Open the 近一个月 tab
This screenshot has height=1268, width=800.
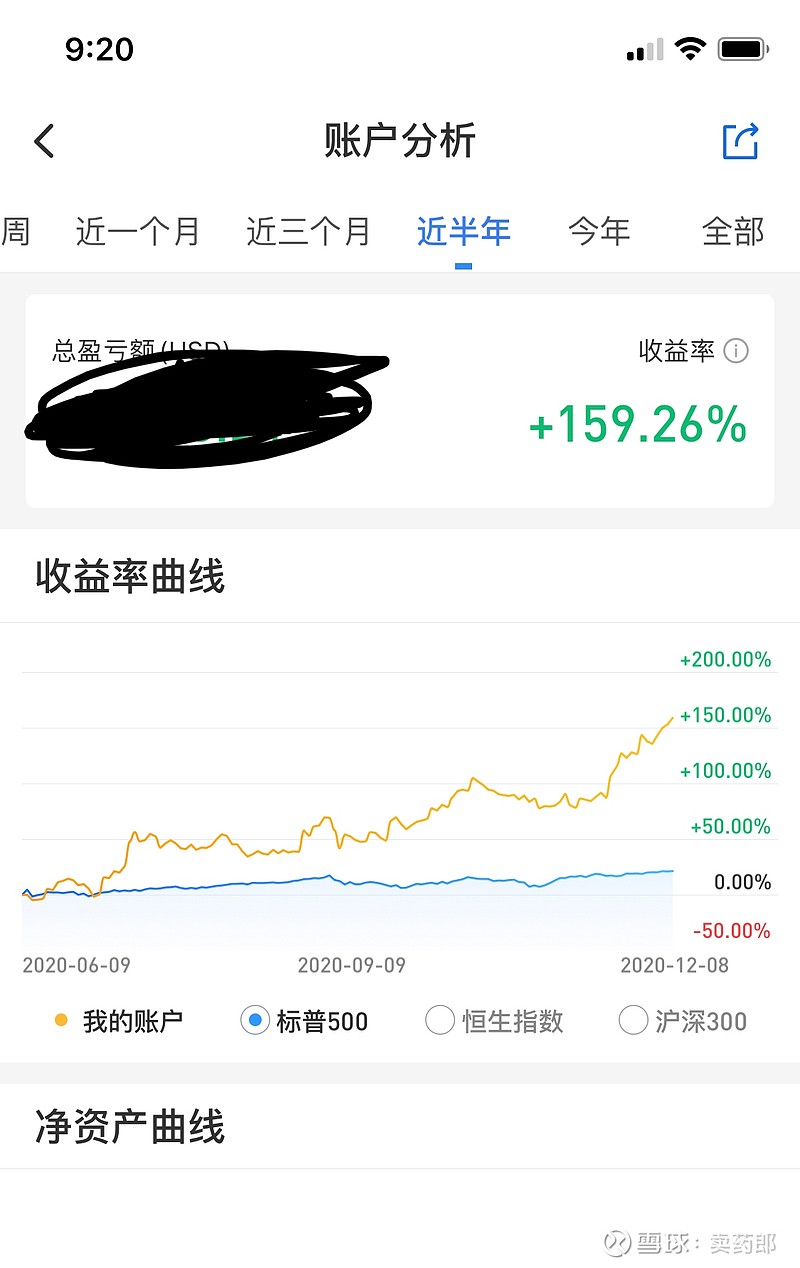click(135, 231)
